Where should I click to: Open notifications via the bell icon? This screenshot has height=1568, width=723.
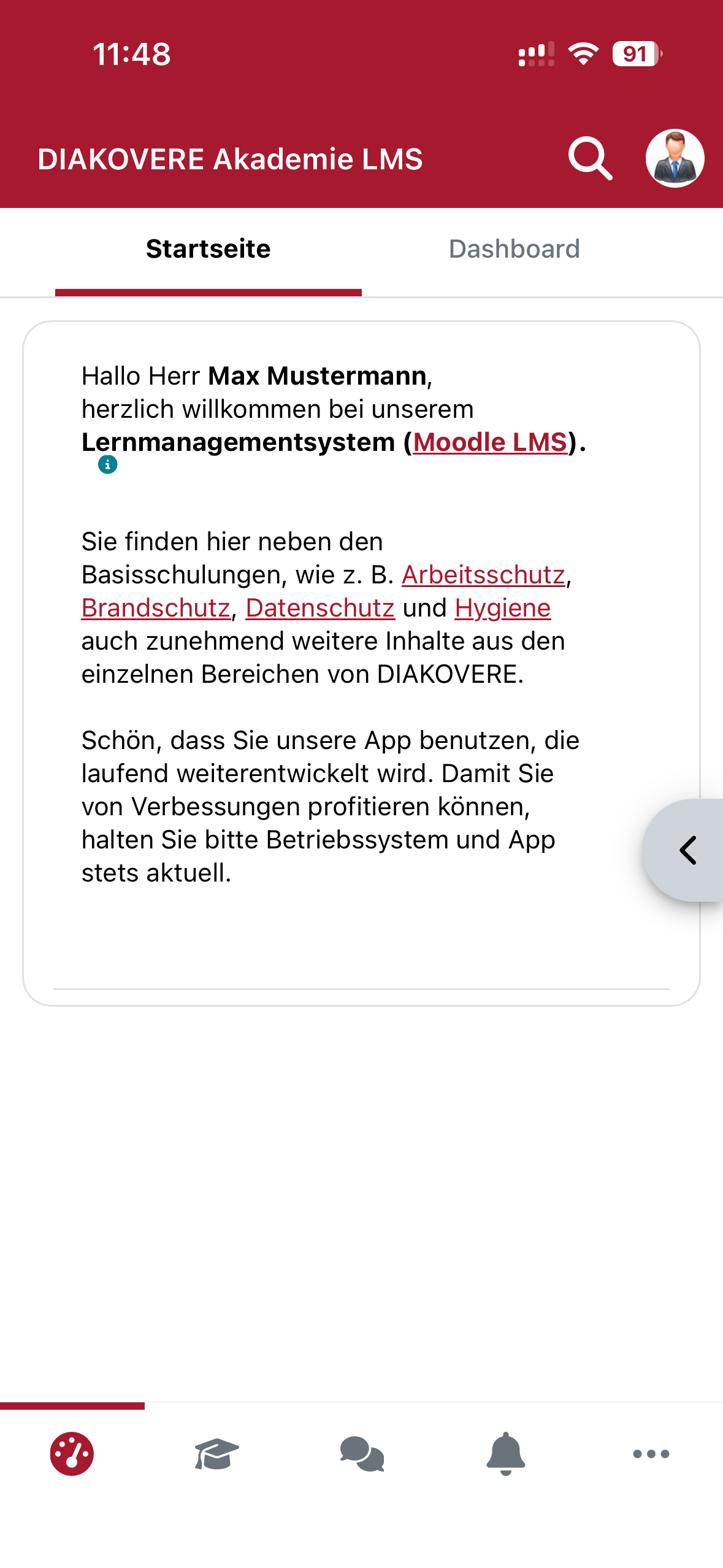[x=505, y=1452]
